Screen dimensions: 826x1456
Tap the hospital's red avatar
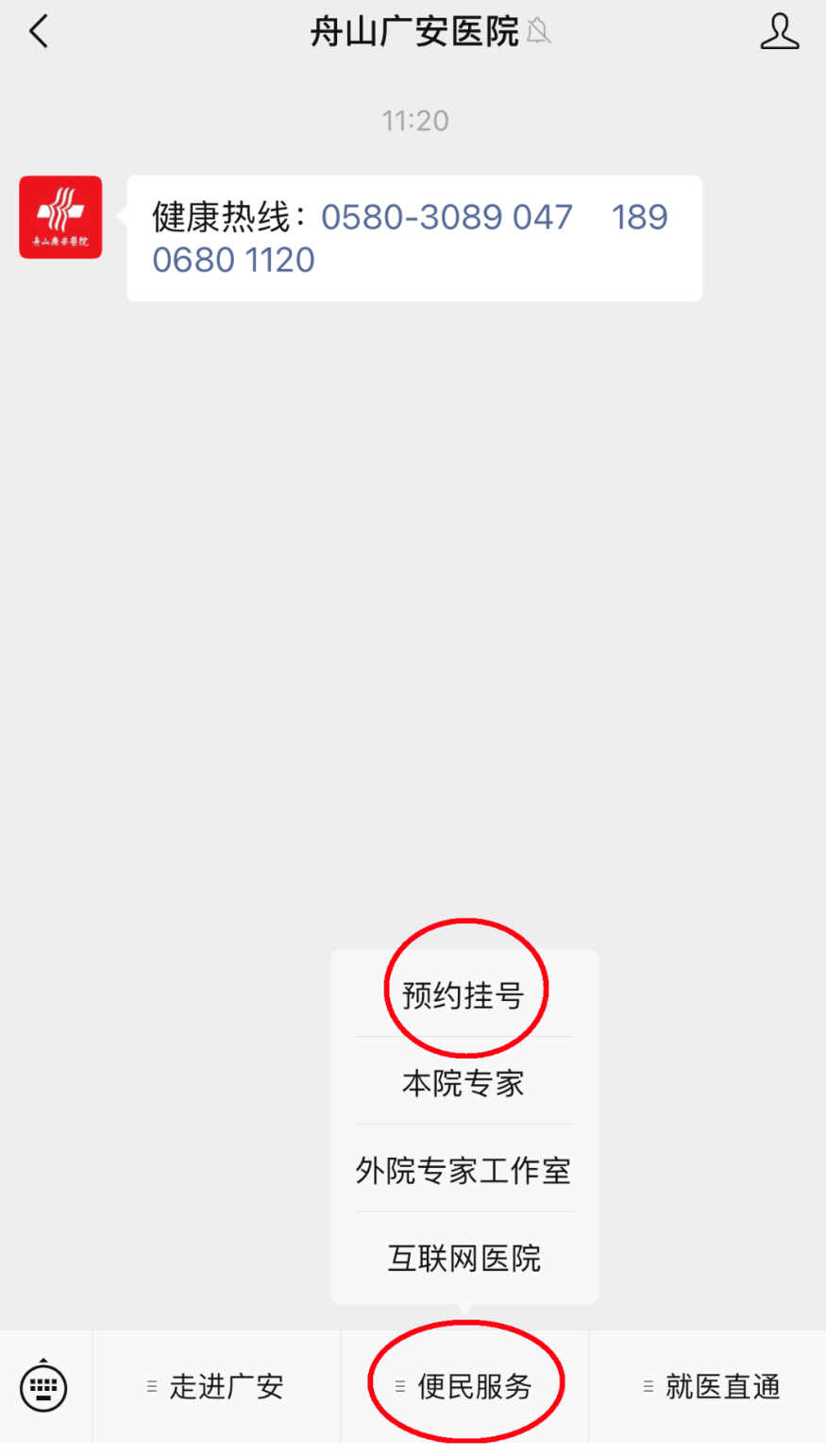pos(60,217)
